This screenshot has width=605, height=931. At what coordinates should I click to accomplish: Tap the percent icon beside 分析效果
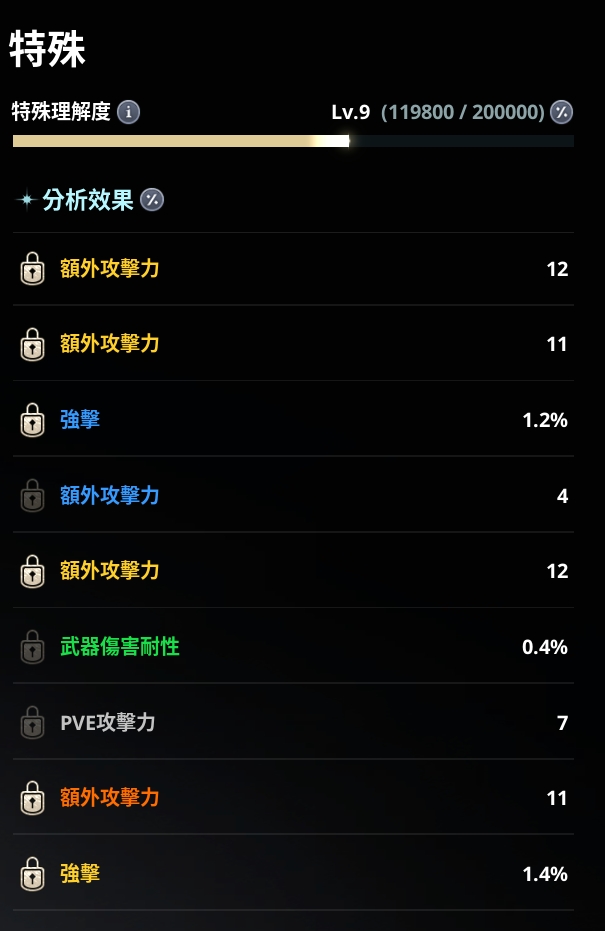click(152, 200)
